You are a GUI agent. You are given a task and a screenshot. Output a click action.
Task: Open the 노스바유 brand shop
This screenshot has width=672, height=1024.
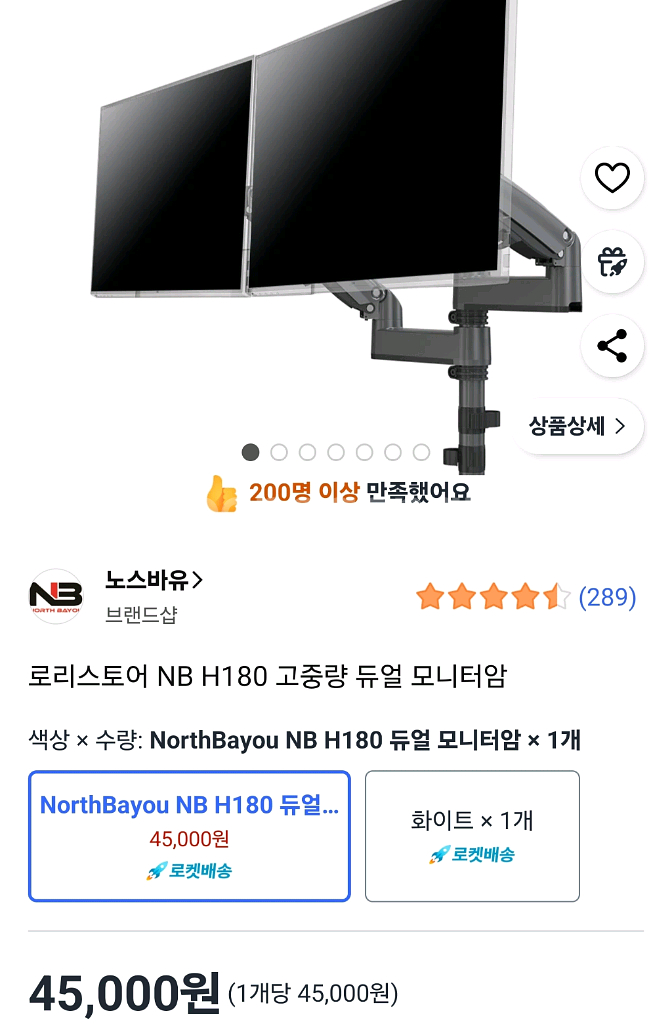[154, 581]
